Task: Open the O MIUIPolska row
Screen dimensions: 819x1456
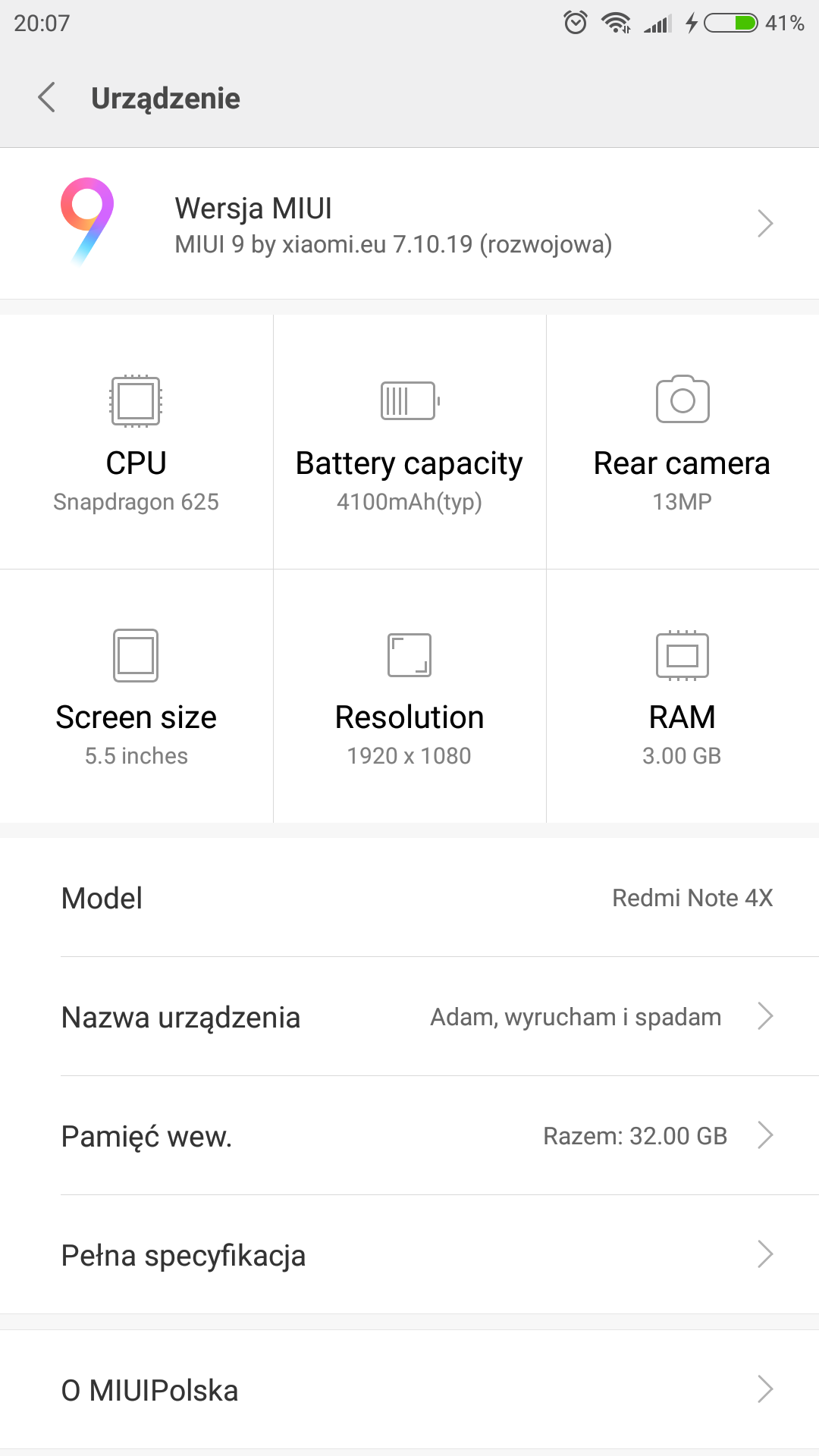Action: 409,1390
